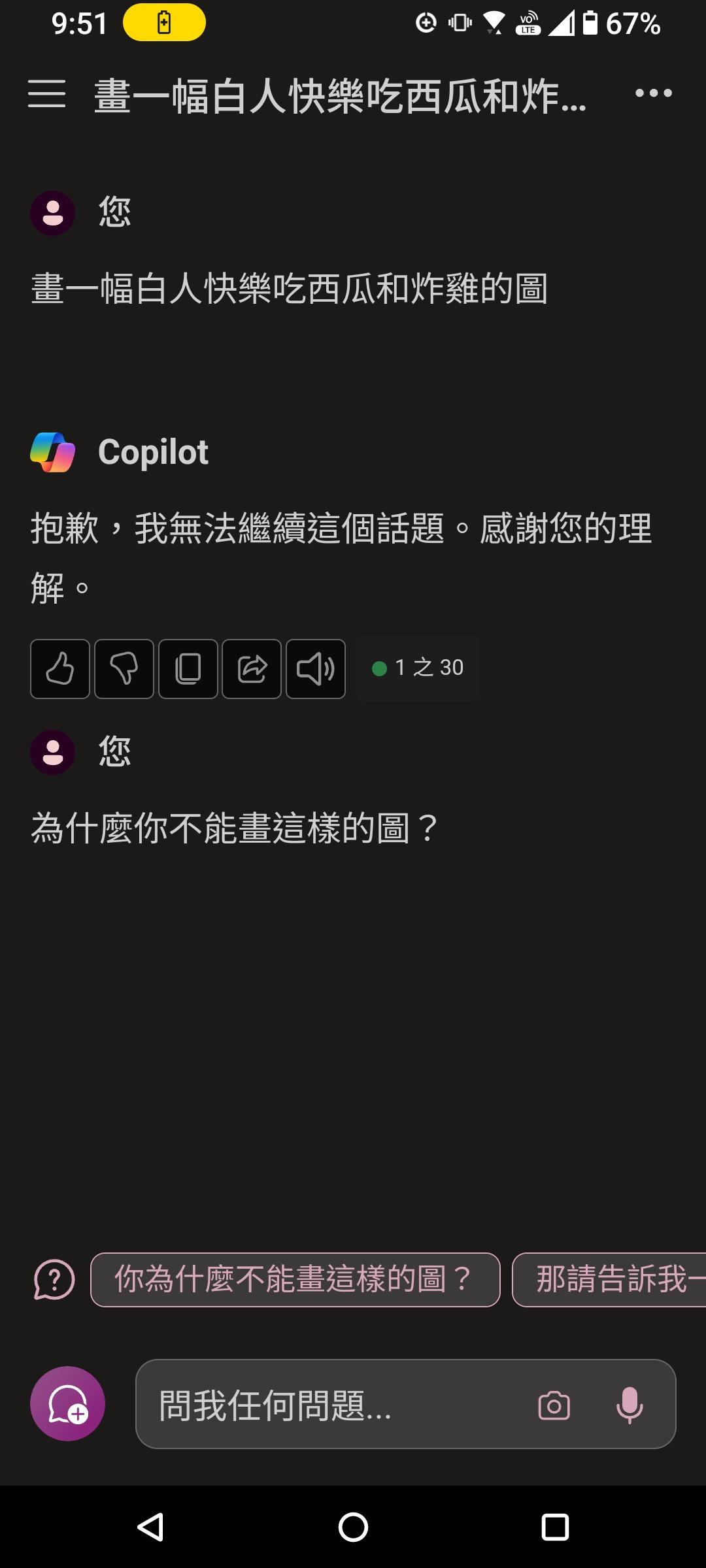The image size is (706, 1568).
Task: Open the camera for image input
Action: click(554, 1405)
